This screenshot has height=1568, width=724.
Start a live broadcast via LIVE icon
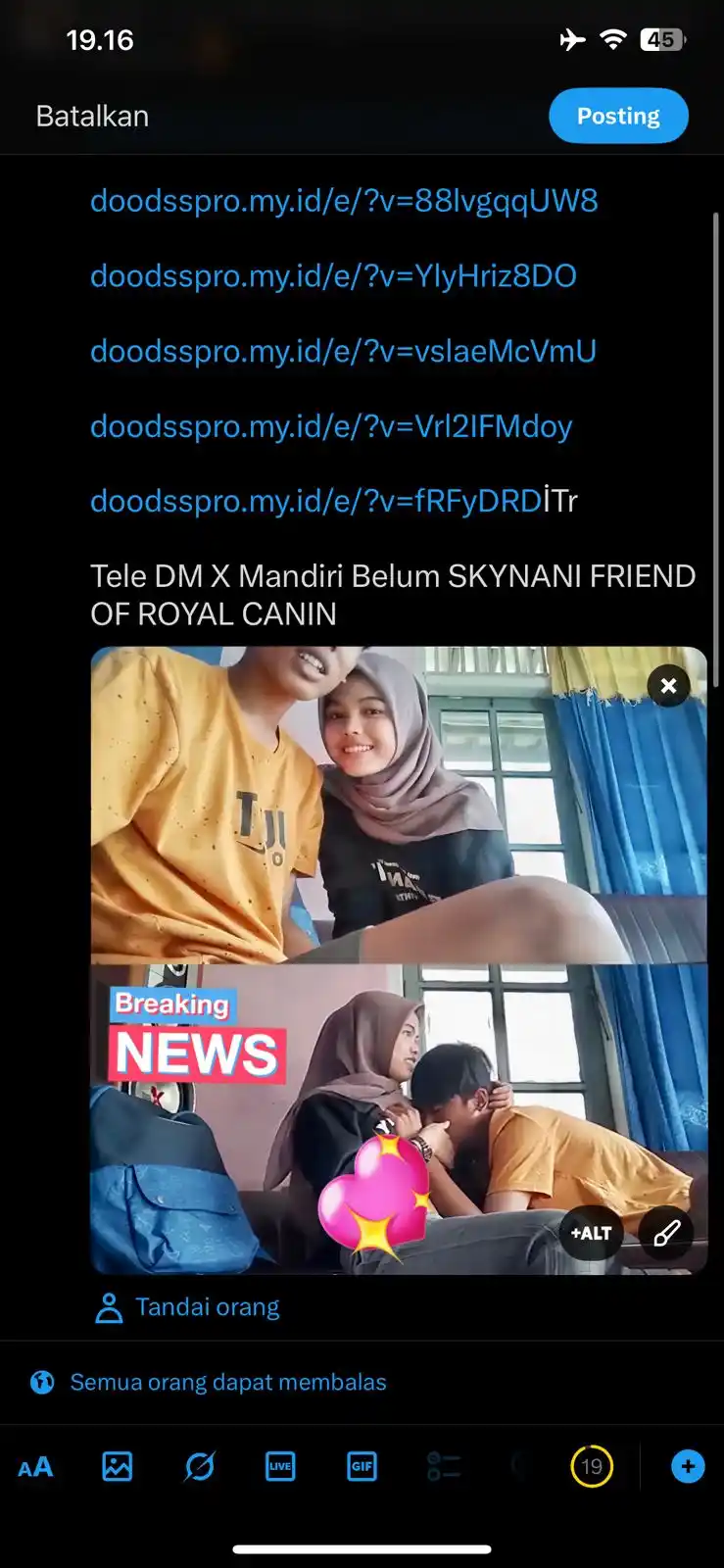click(280, 1467)
